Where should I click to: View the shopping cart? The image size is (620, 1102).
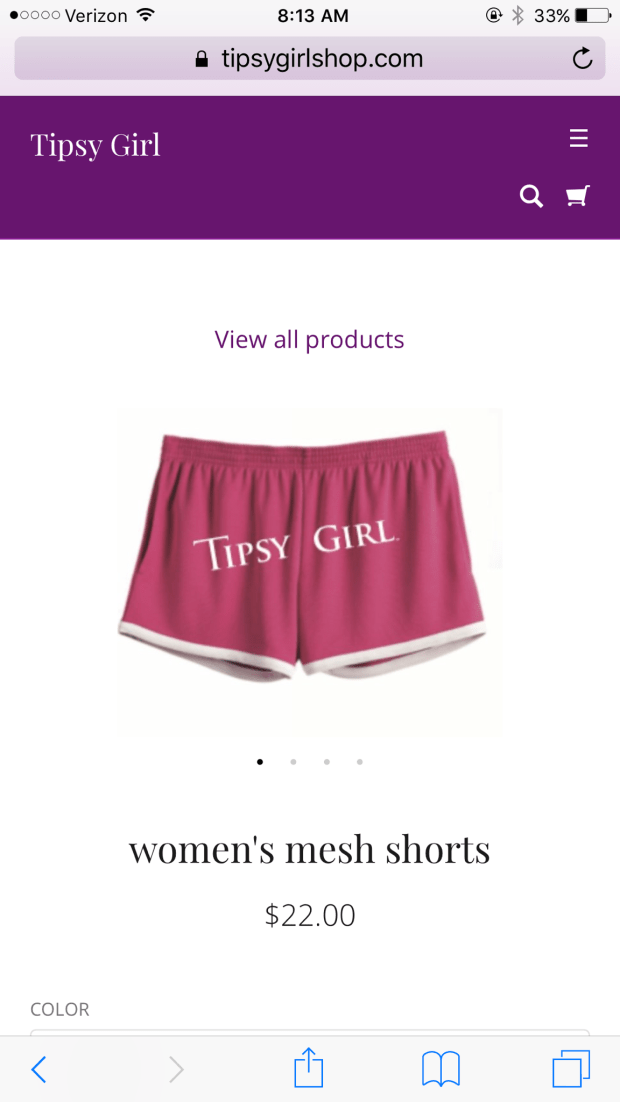tap(578, 196)
